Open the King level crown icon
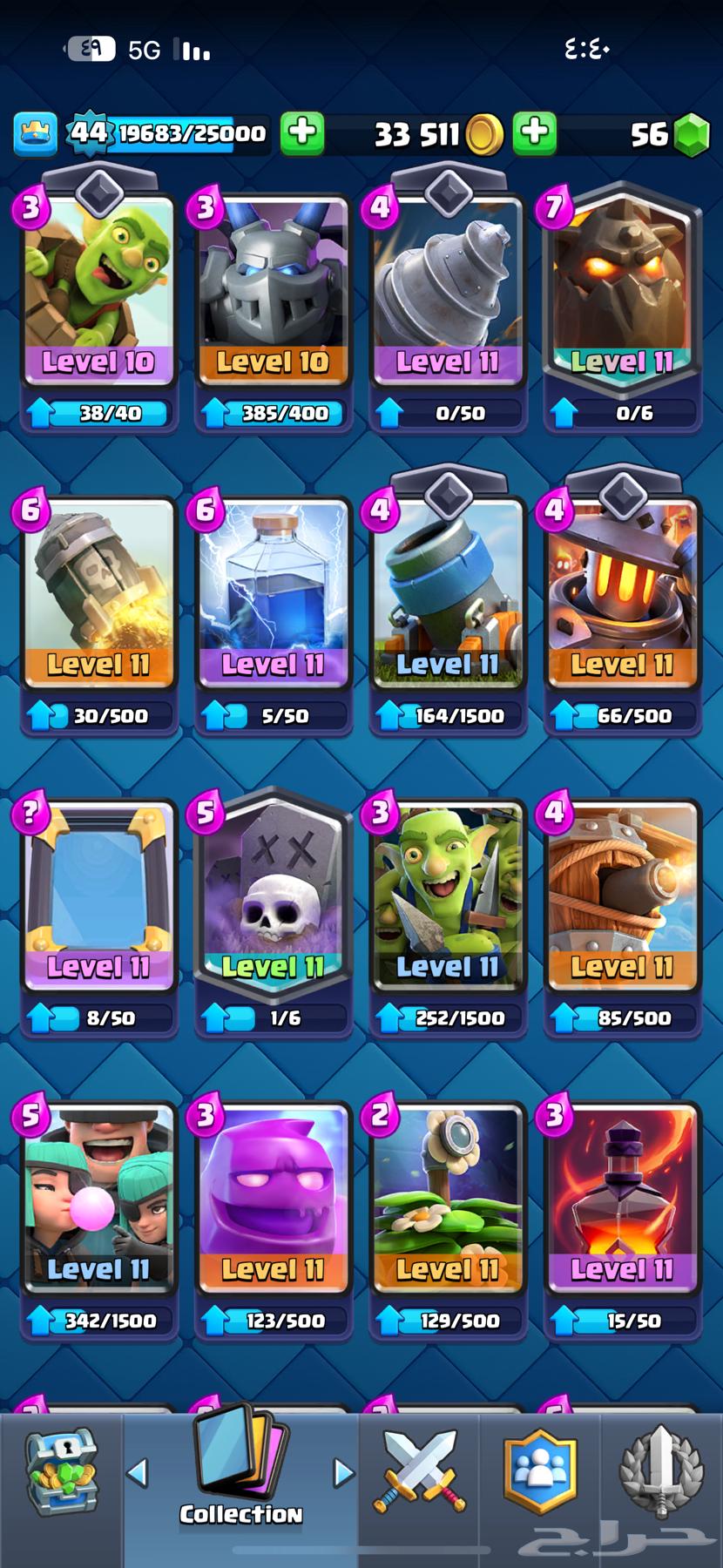This screenshot has height=1568, width=723. pos(36,134)
